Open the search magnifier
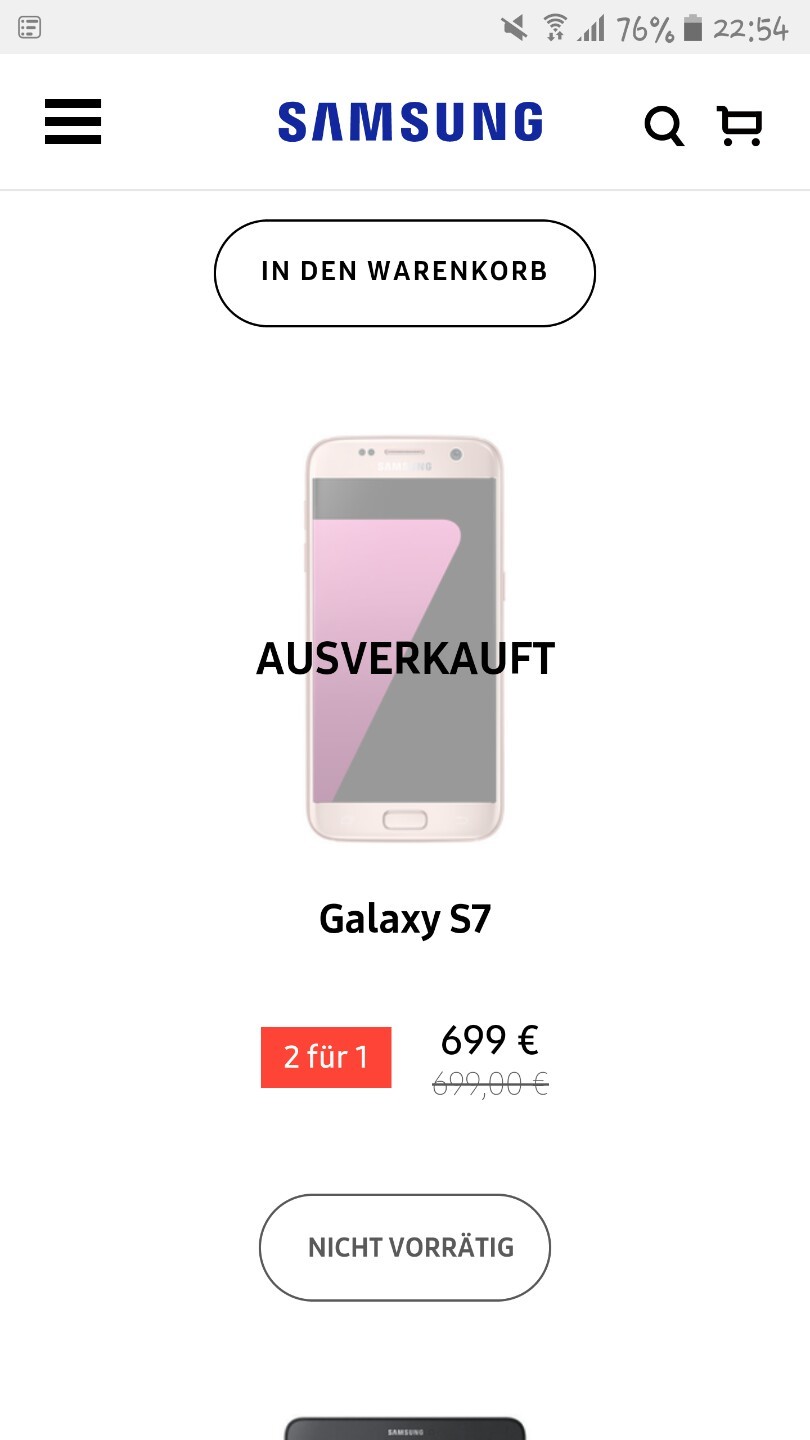The image size is (810, 1440). tap(664, 126)
